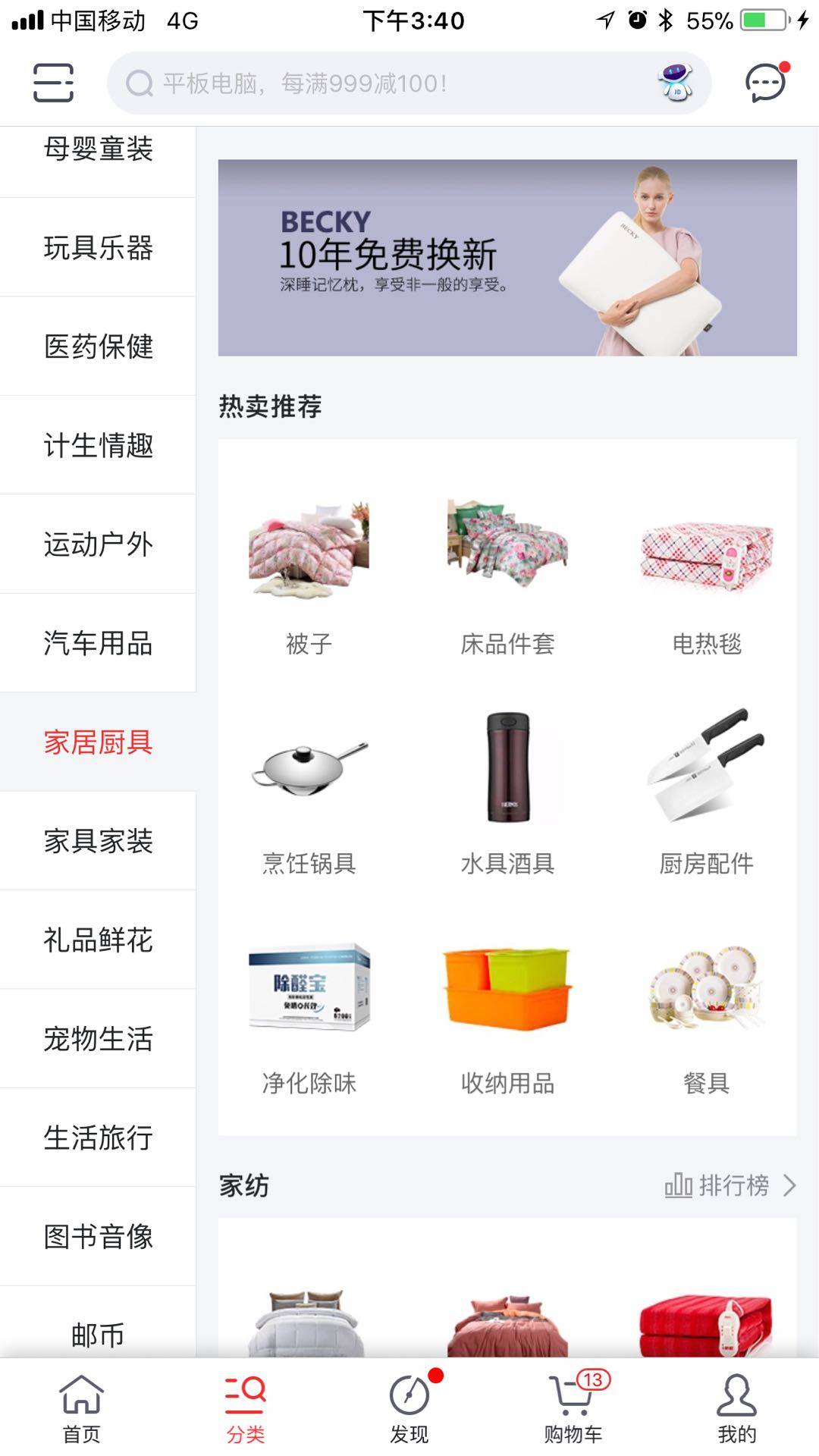Switch to the 我的 tab
The height and width of the screenshot is (1456, 819).
[736, 1407]
